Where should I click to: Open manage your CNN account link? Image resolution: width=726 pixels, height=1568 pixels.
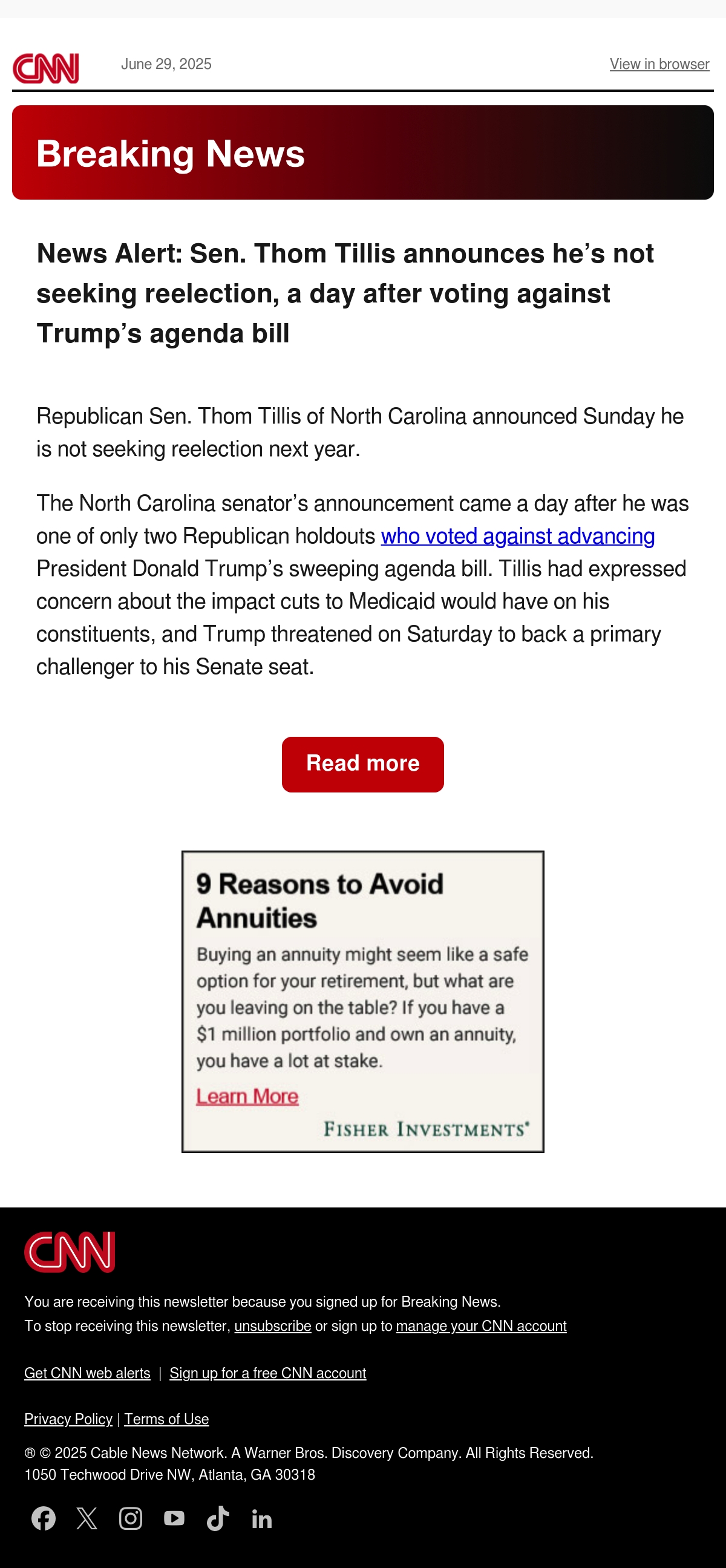(482, 1326)
